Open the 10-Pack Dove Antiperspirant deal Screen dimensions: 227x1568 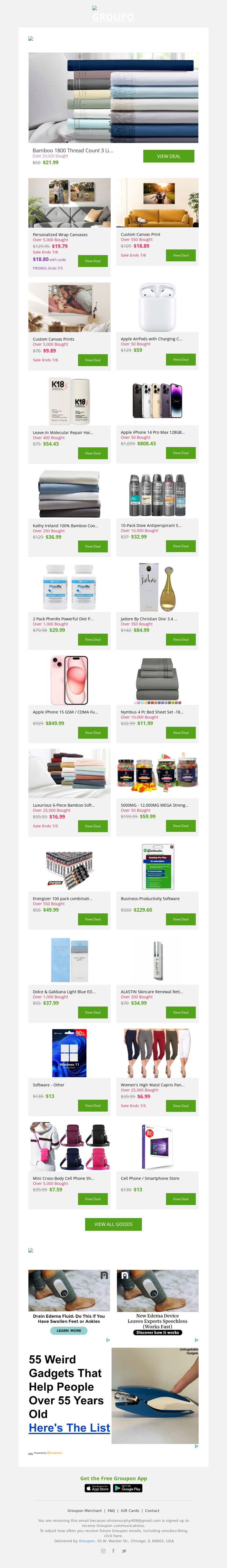tap(181, 546)
